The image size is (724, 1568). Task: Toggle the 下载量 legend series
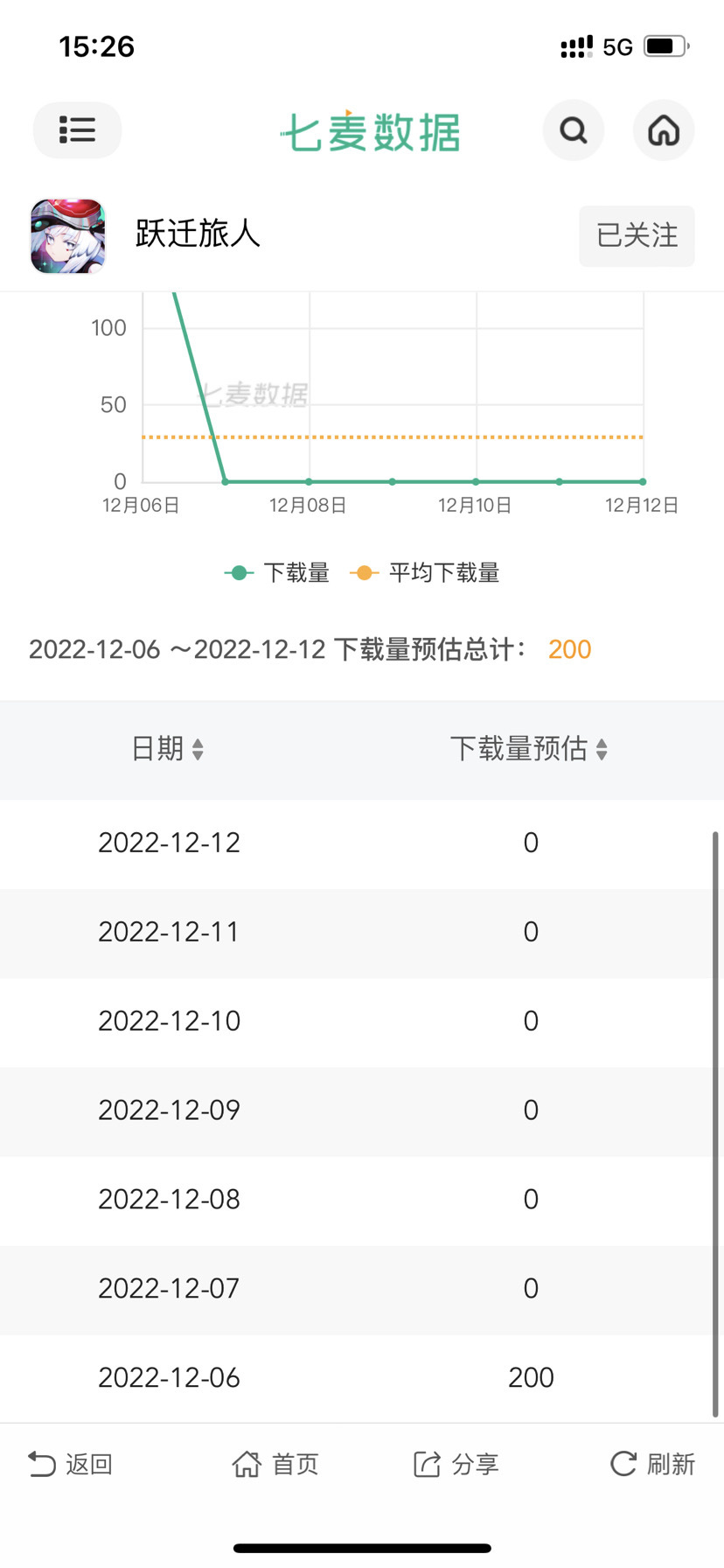(277, 573)
